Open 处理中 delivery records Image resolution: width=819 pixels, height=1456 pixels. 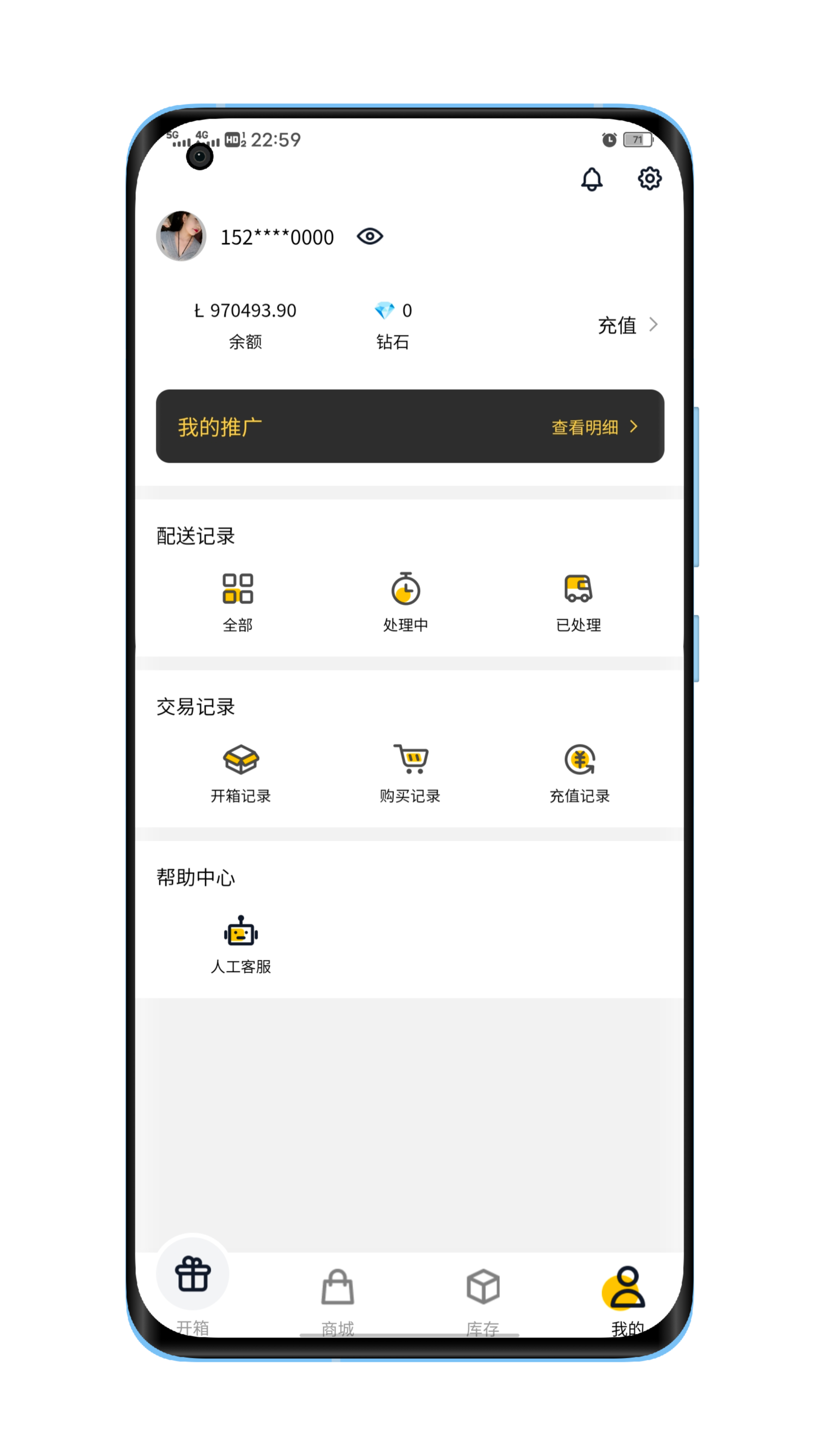point(405,602)
